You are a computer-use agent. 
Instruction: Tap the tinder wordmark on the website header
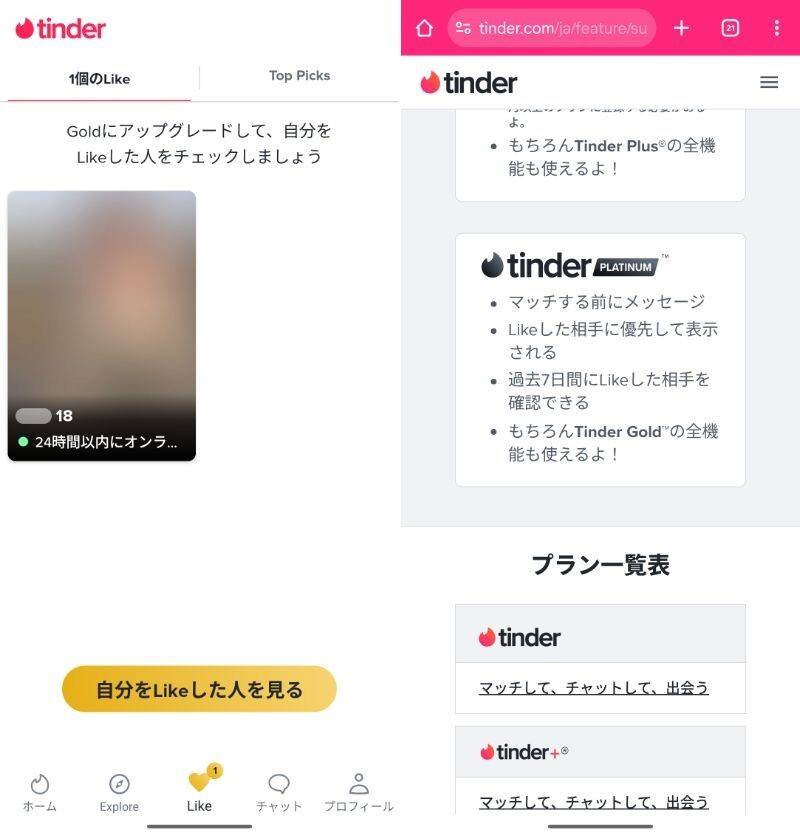[470, 82]
